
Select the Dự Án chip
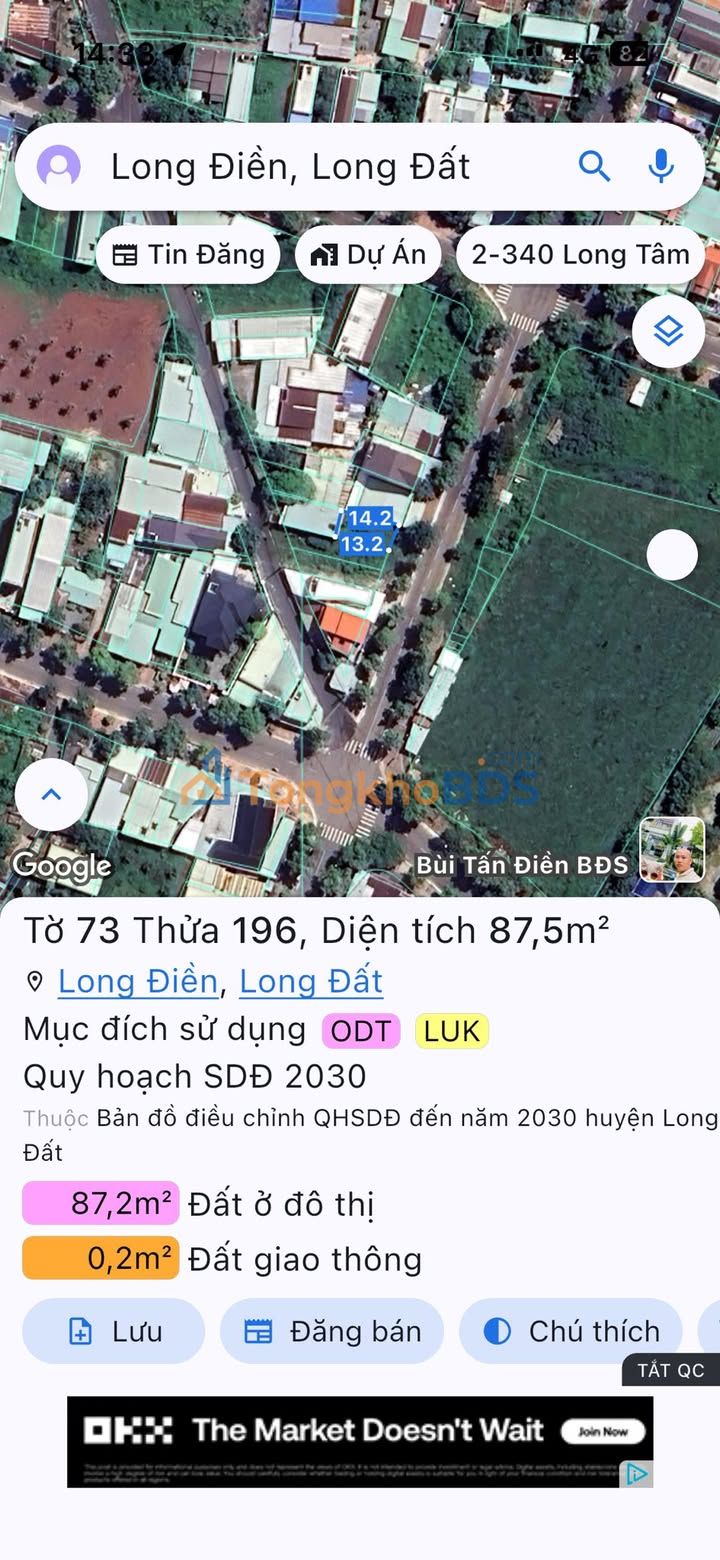[369, 255]
